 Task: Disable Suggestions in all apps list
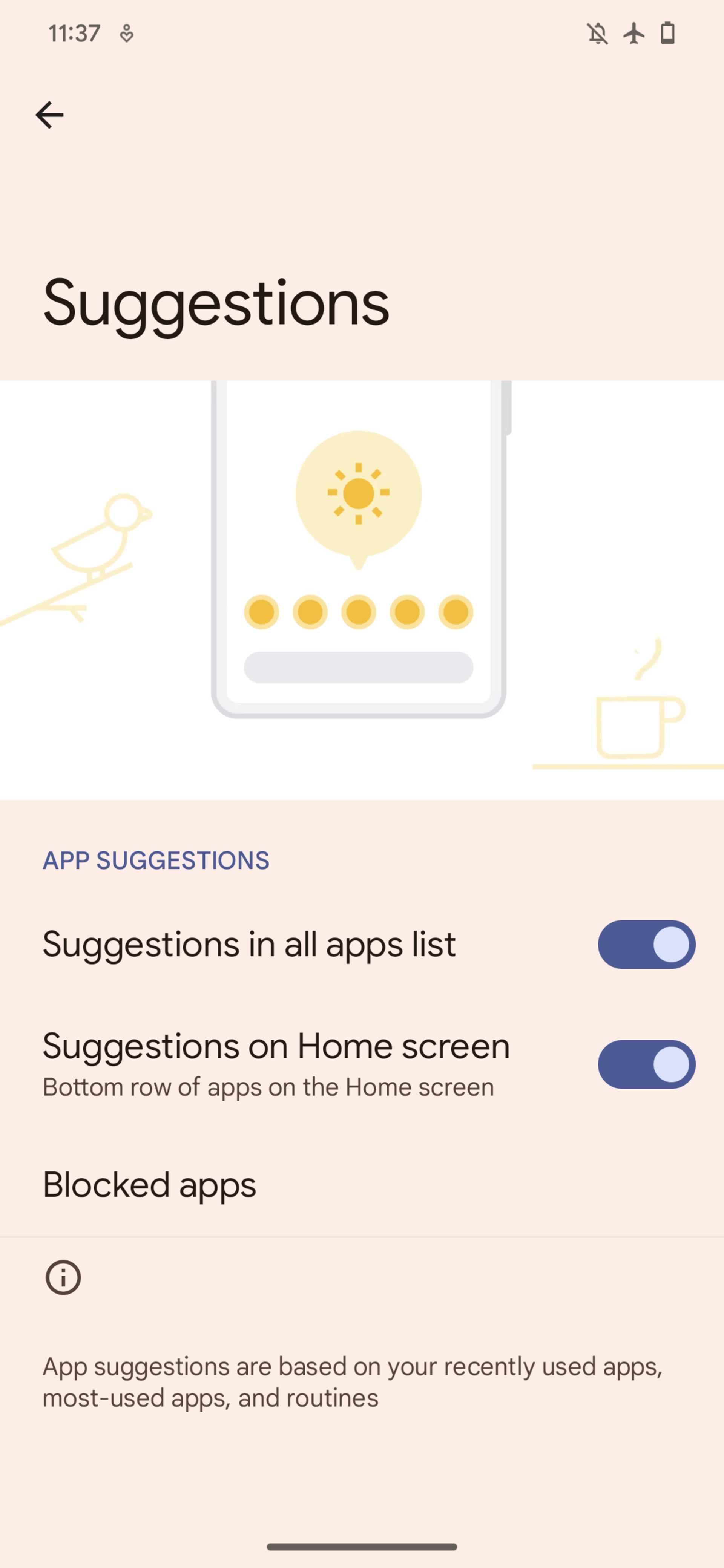coord(646,944)
